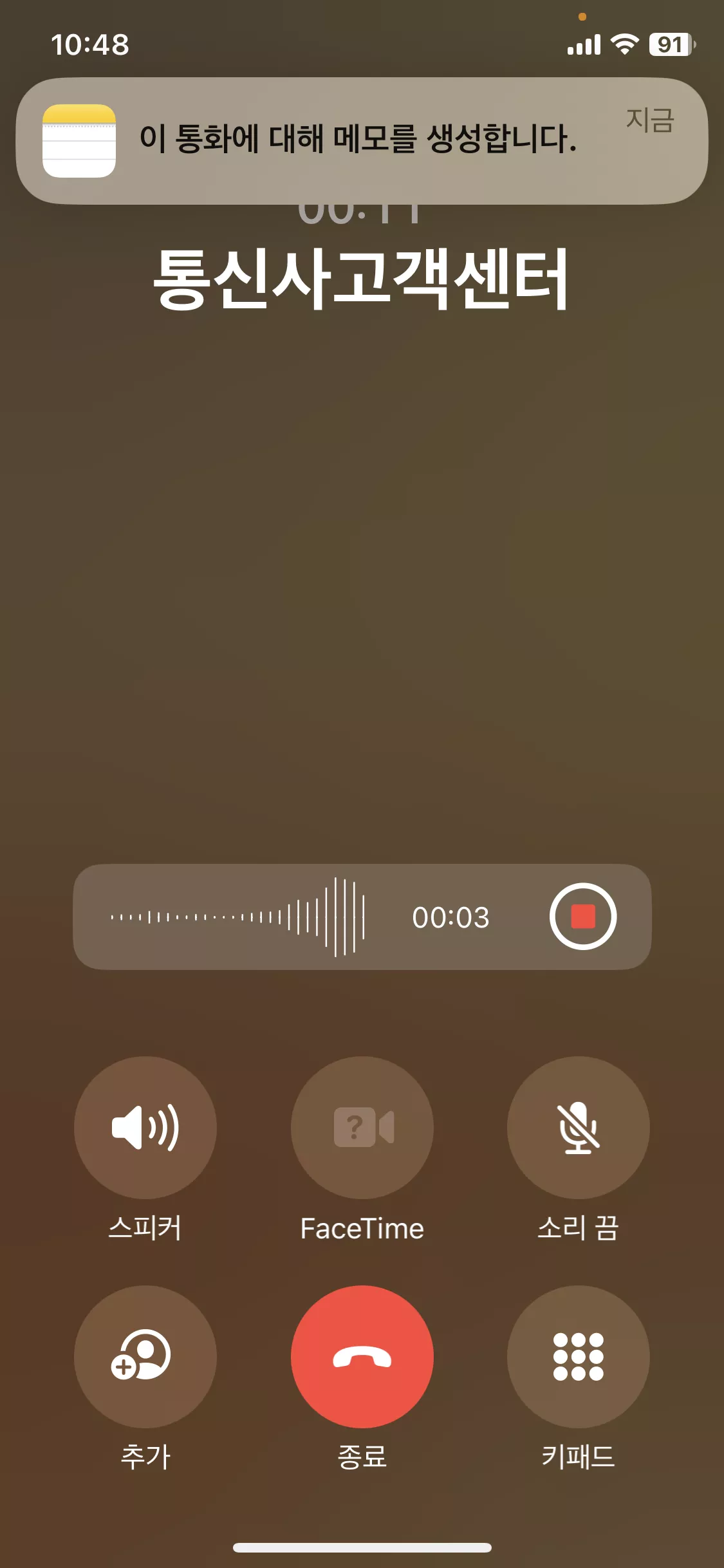The image size is (724, 1568).
Task: Add another caller with 추가
Action: (145, 1356)
